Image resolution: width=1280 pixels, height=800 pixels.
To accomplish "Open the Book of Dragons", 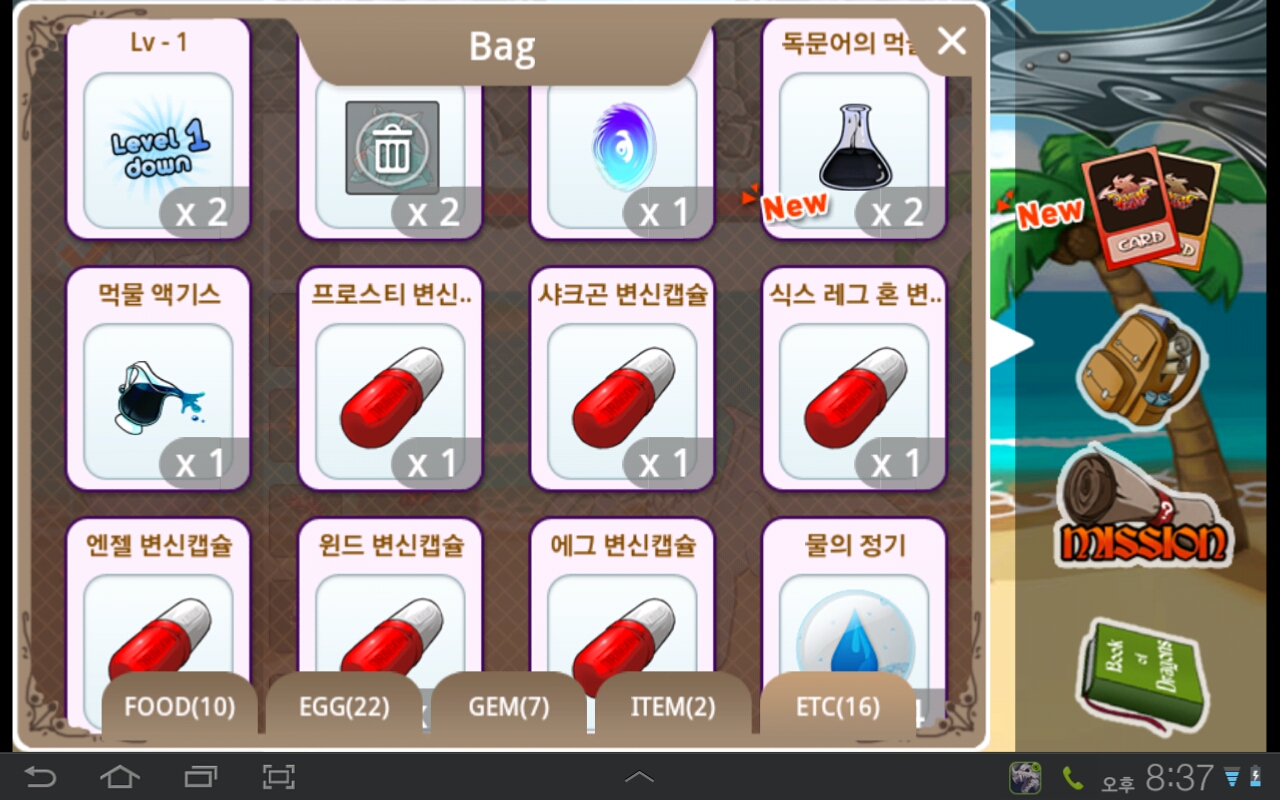I will pos(1145,675).
